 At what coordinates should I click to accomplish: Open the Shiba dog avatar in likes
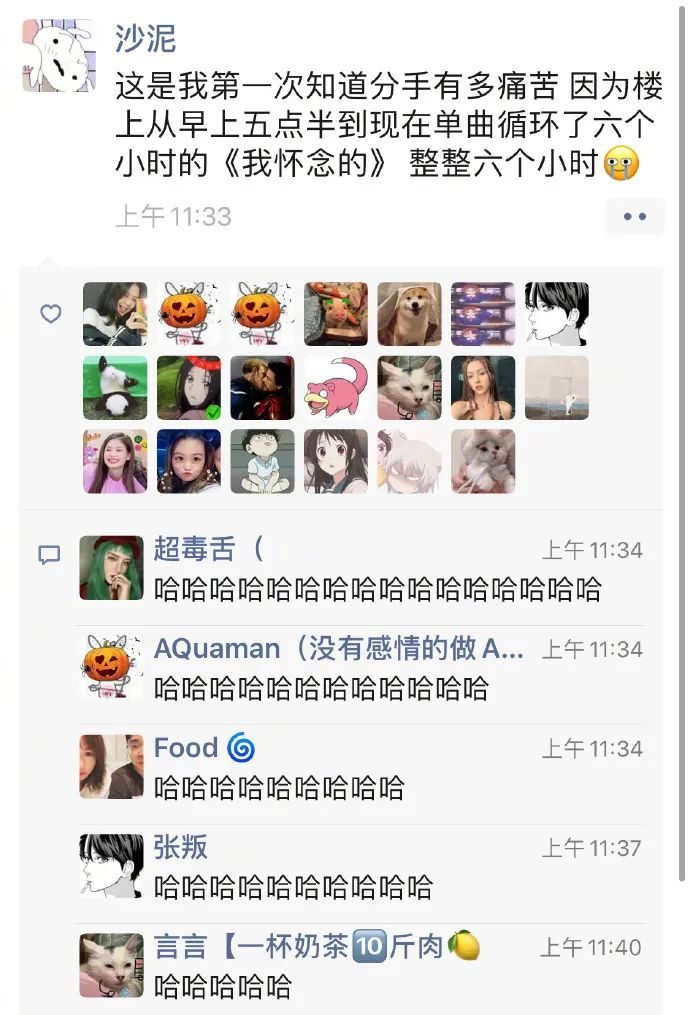pos(409,314)
